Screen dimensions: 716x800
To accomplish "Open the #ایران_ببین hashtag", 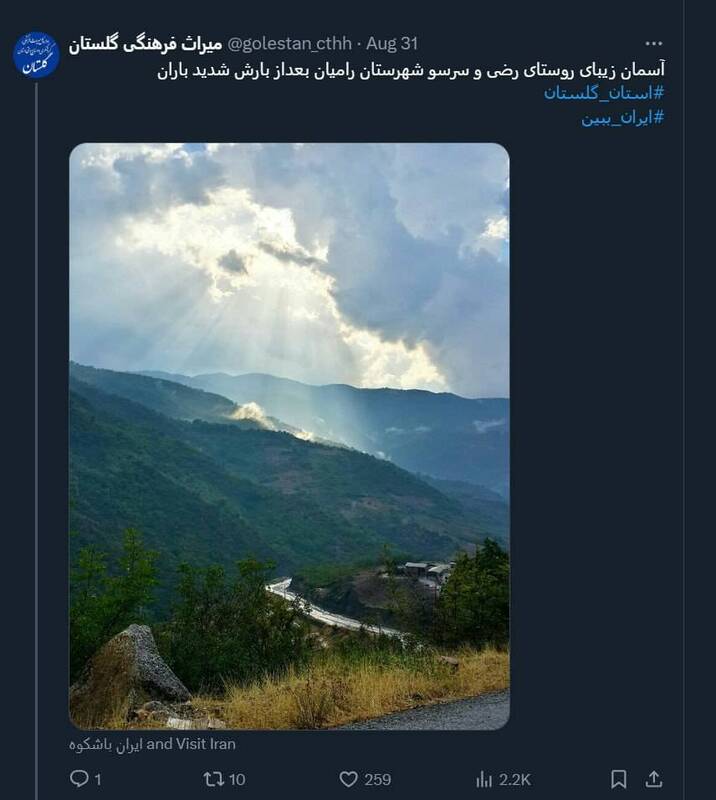I will [623, 118].
